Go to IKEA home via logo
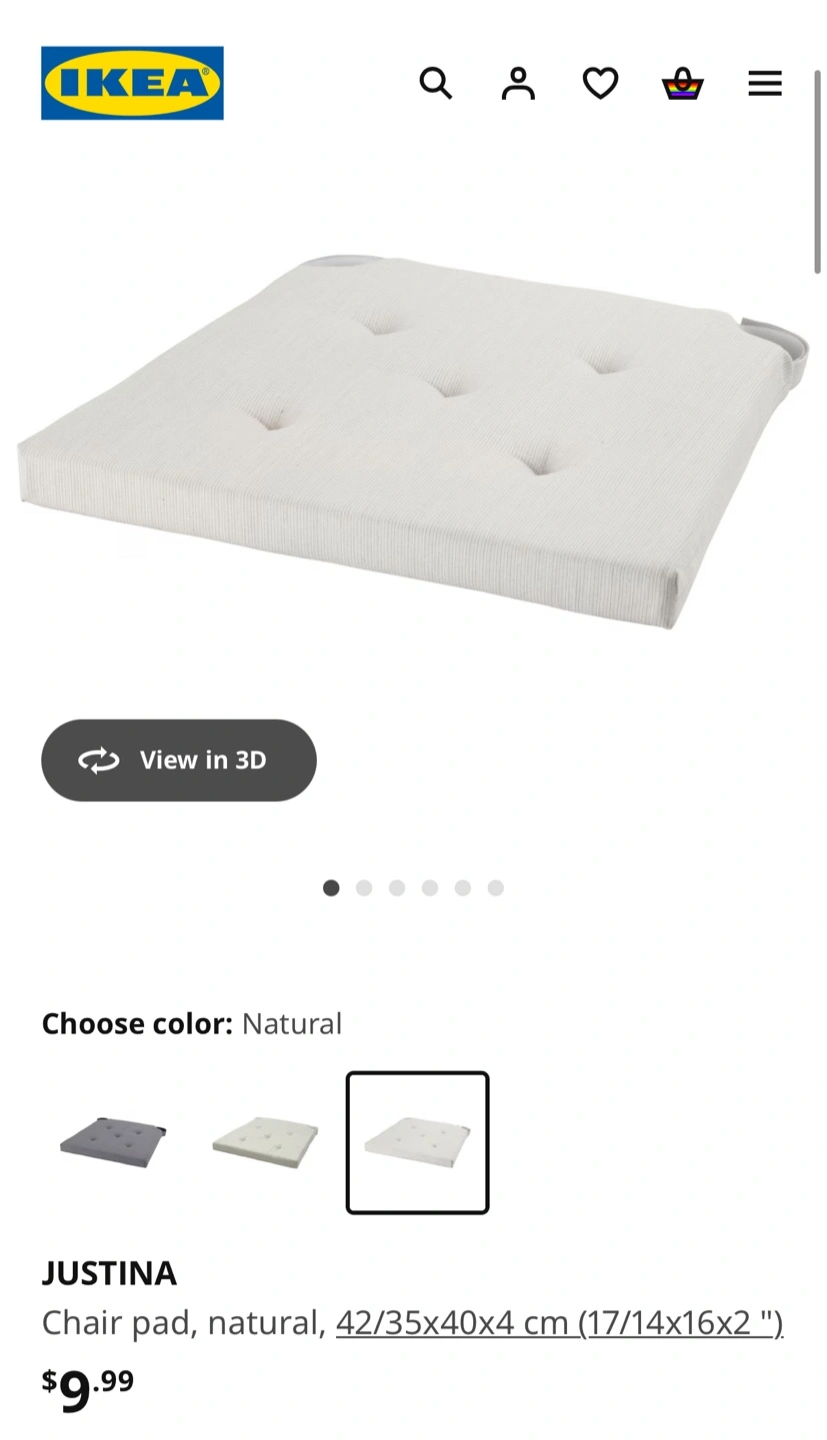The width and height of the screenshot is (827, 1440). point(132,83)
